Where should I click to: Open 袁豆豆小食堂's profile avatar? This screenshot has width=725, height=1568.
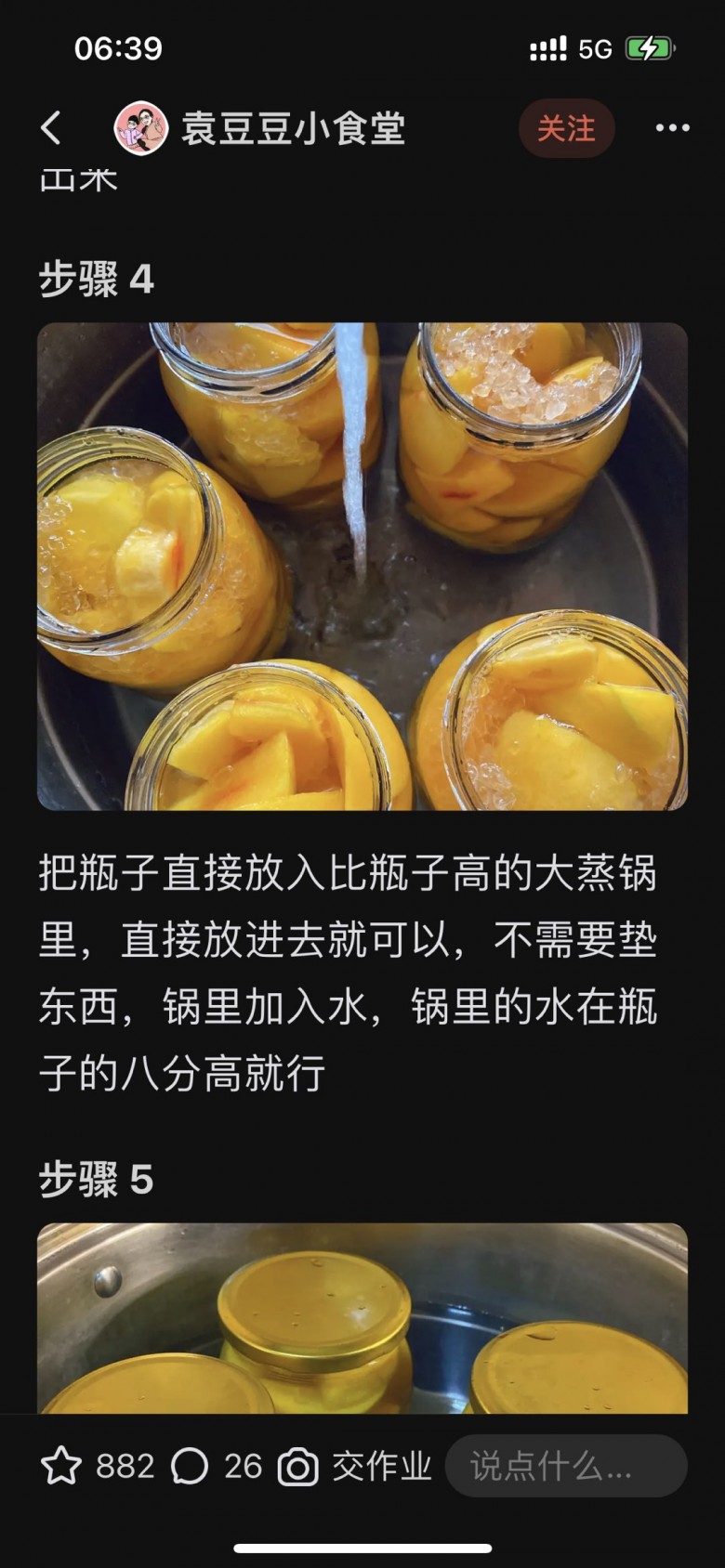point(140,128)
